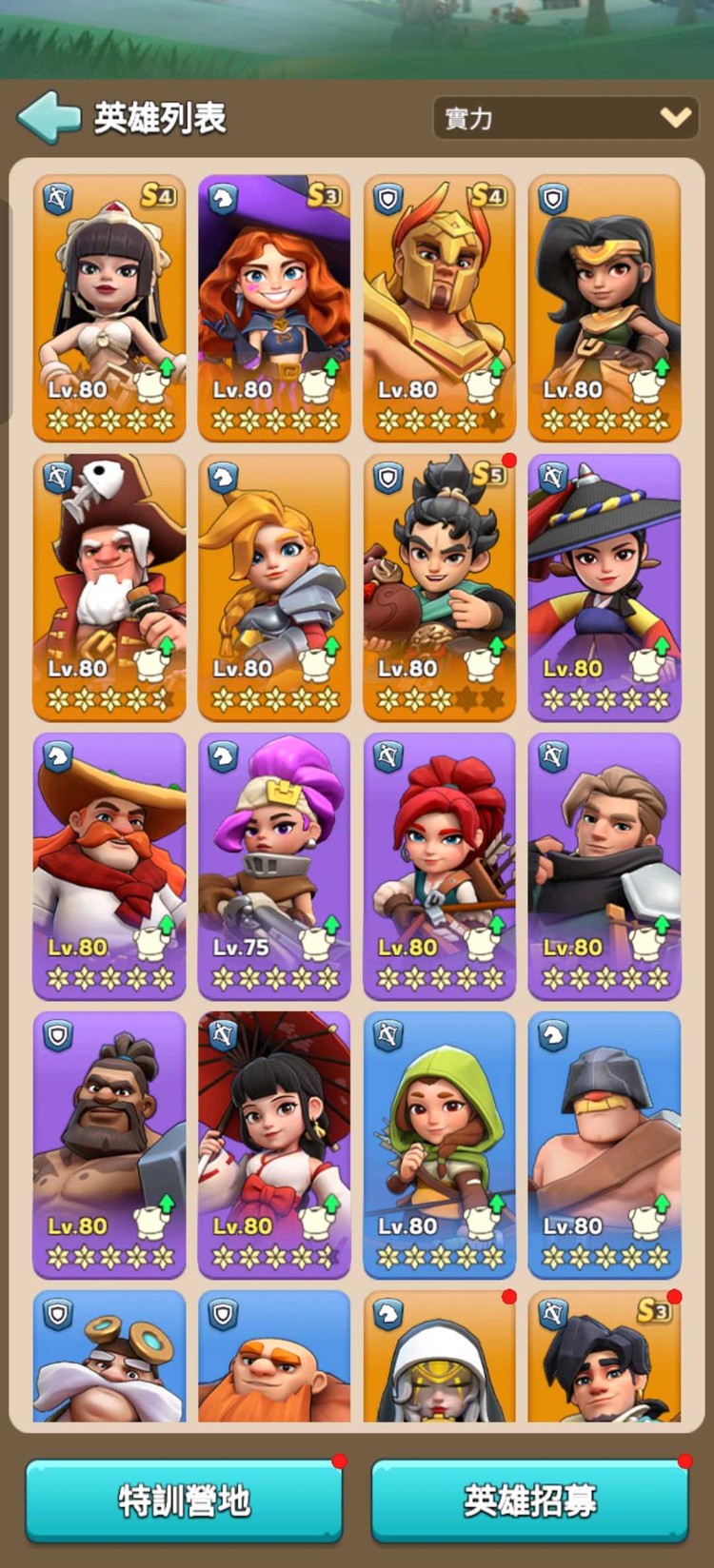Select the white-hooded nun hero card

(x=439, y=1361)
